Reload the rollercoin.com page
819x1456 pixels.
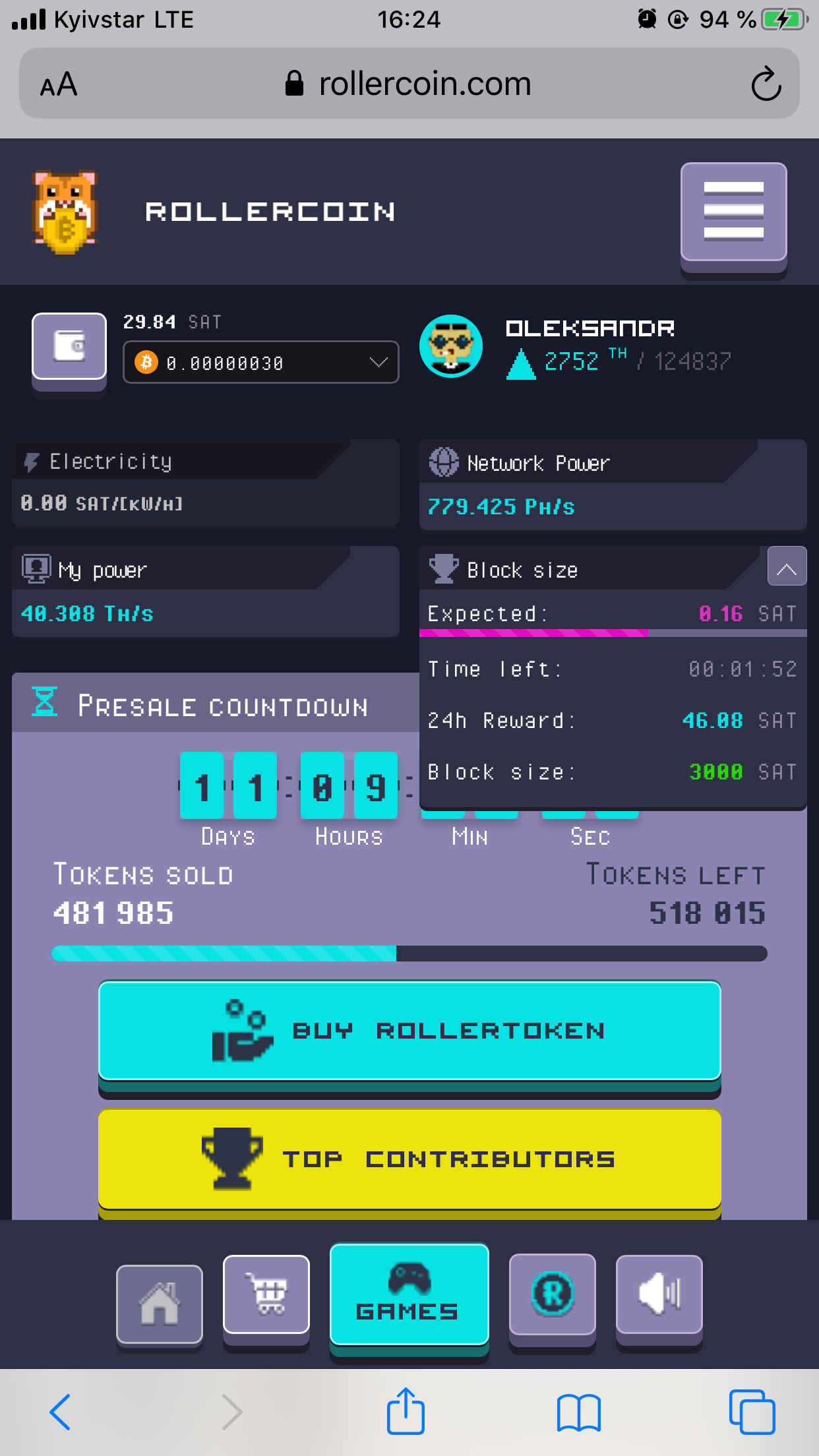[x=766, y=84]
